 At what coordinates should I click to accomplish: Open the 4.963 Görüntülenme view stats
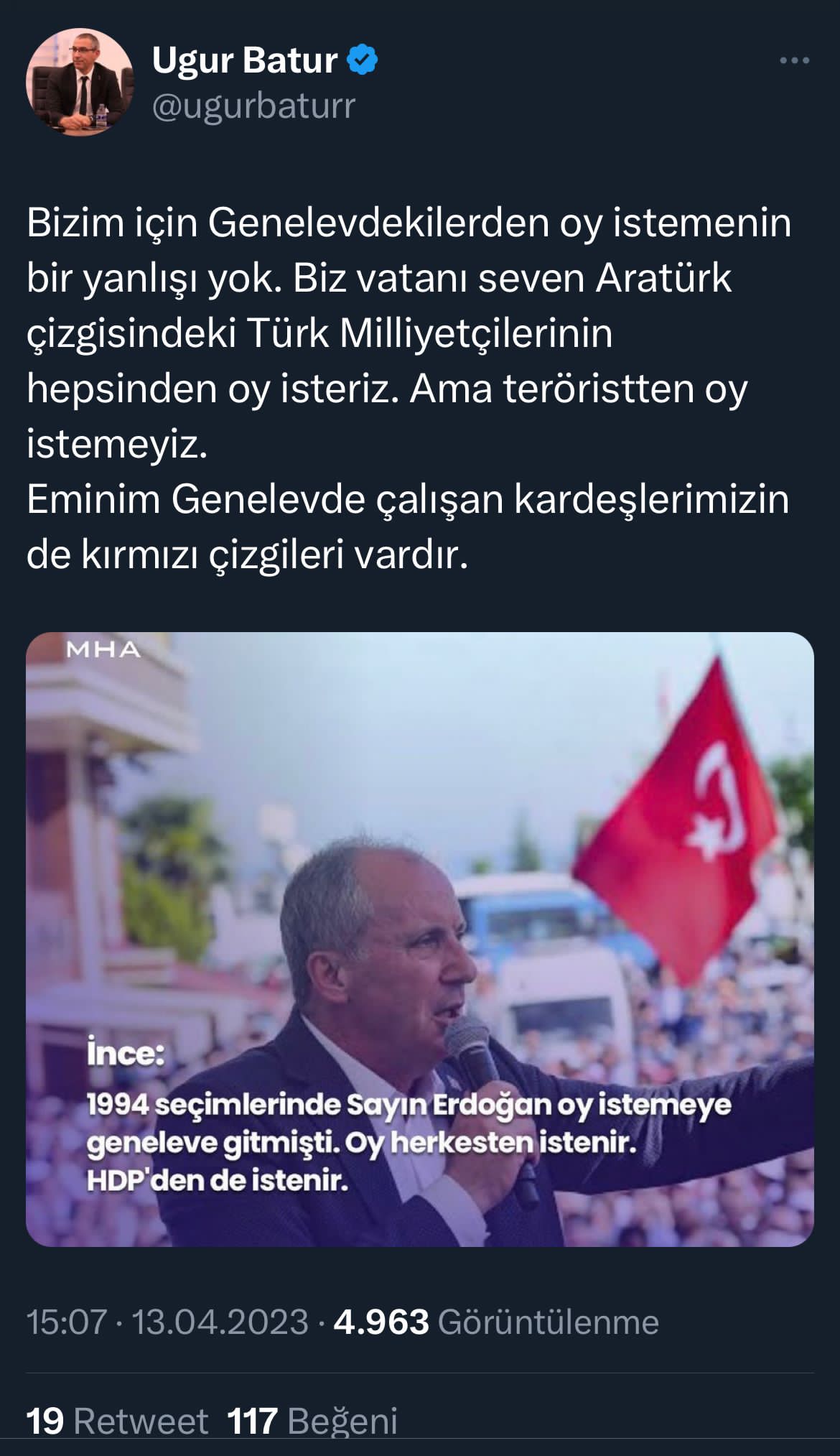[x=496, y=1322]
